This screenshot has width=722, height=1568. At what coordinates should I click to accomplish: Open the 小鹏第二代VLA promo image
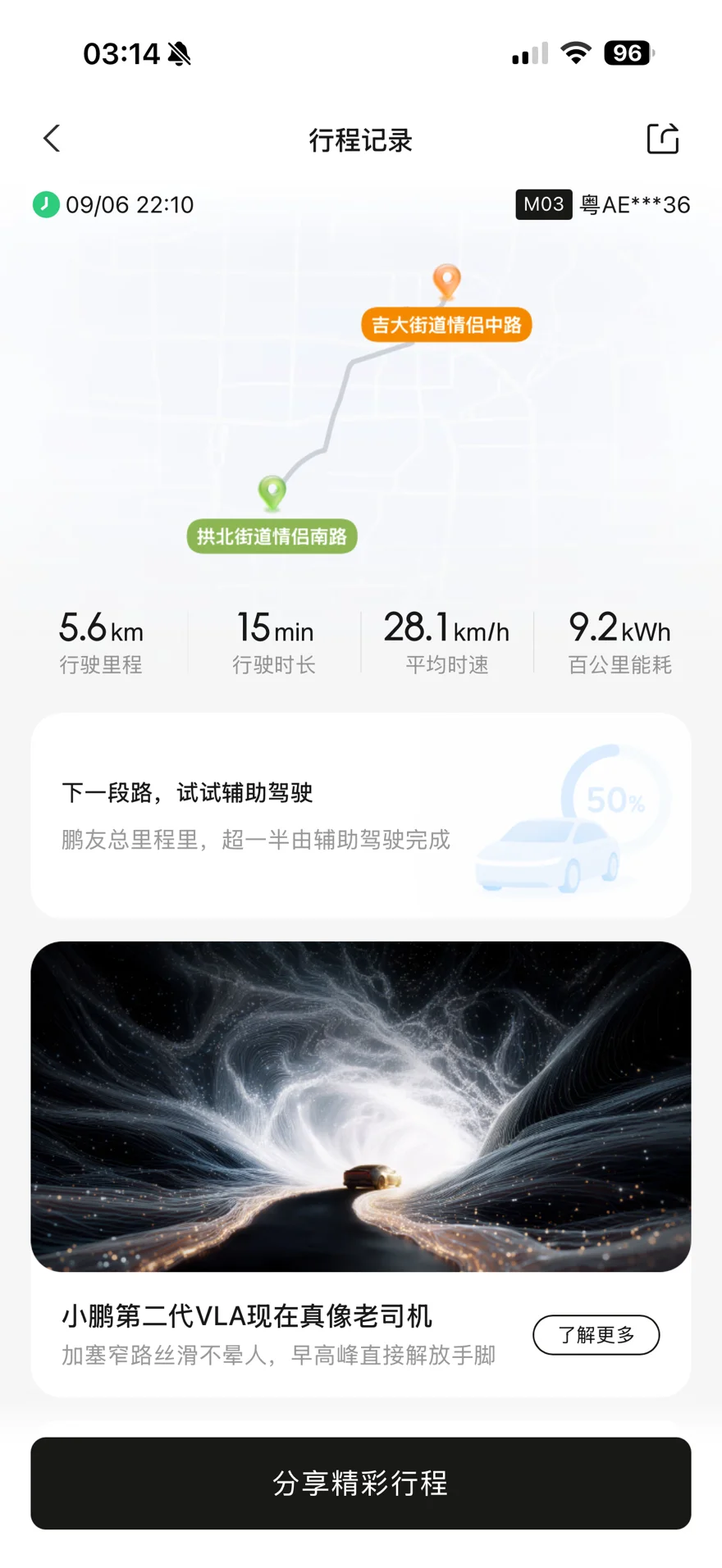tap(361, 1106)
